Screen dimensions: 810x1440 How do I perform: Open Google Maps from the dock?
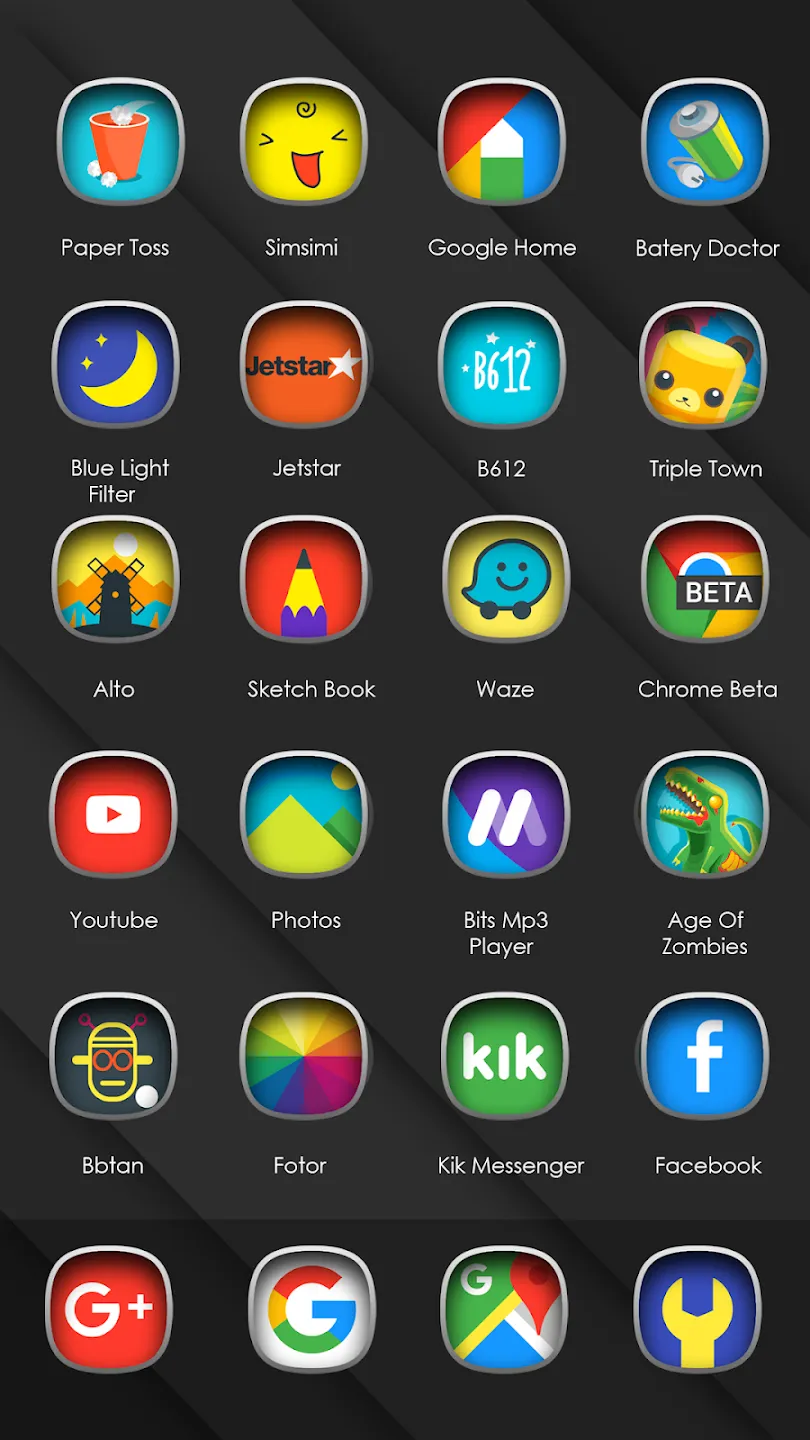coord(504,1308)
